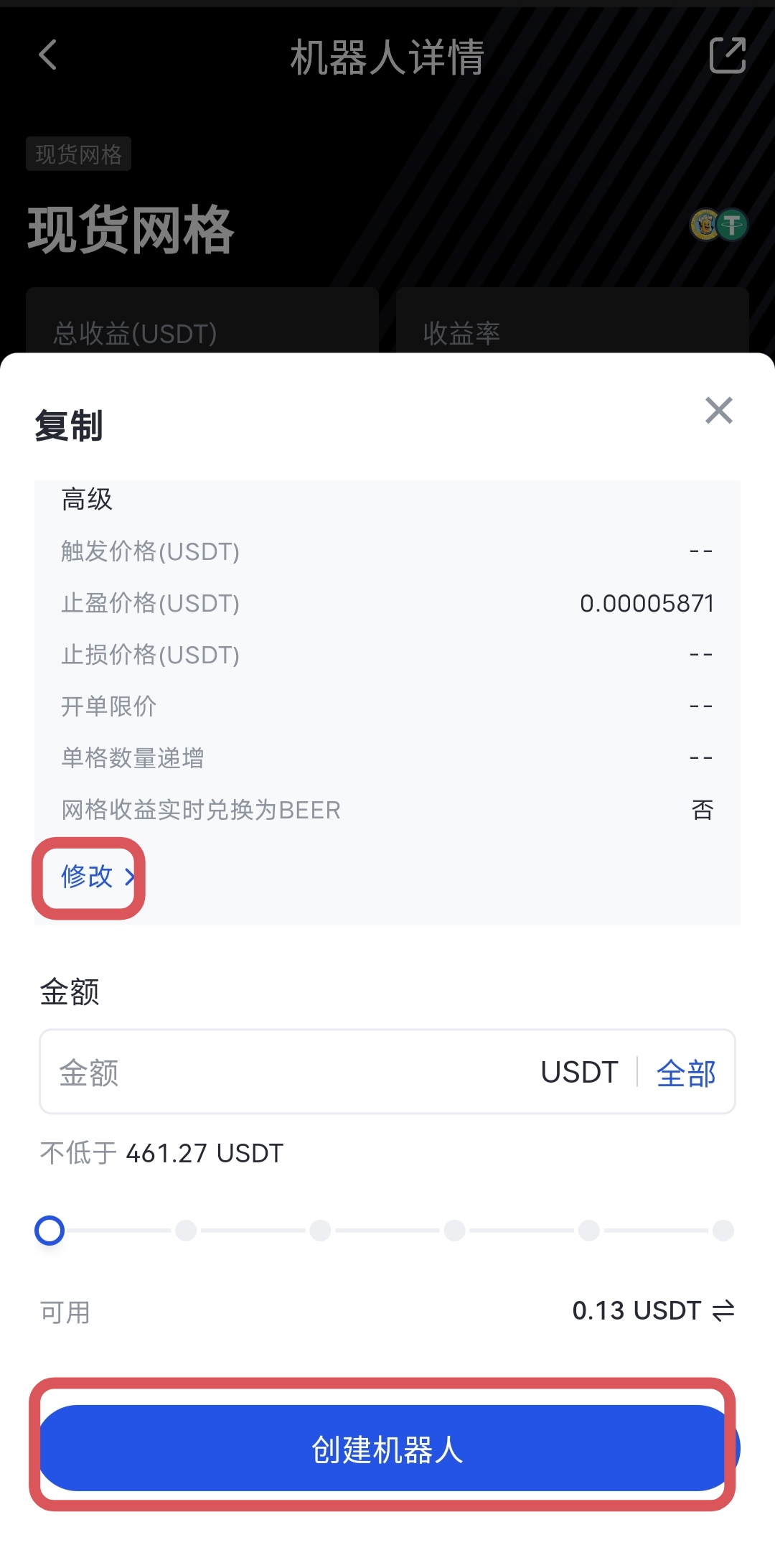The image size is (775, 1568).
Task: Share the bot details
Action: pos(727,55)
